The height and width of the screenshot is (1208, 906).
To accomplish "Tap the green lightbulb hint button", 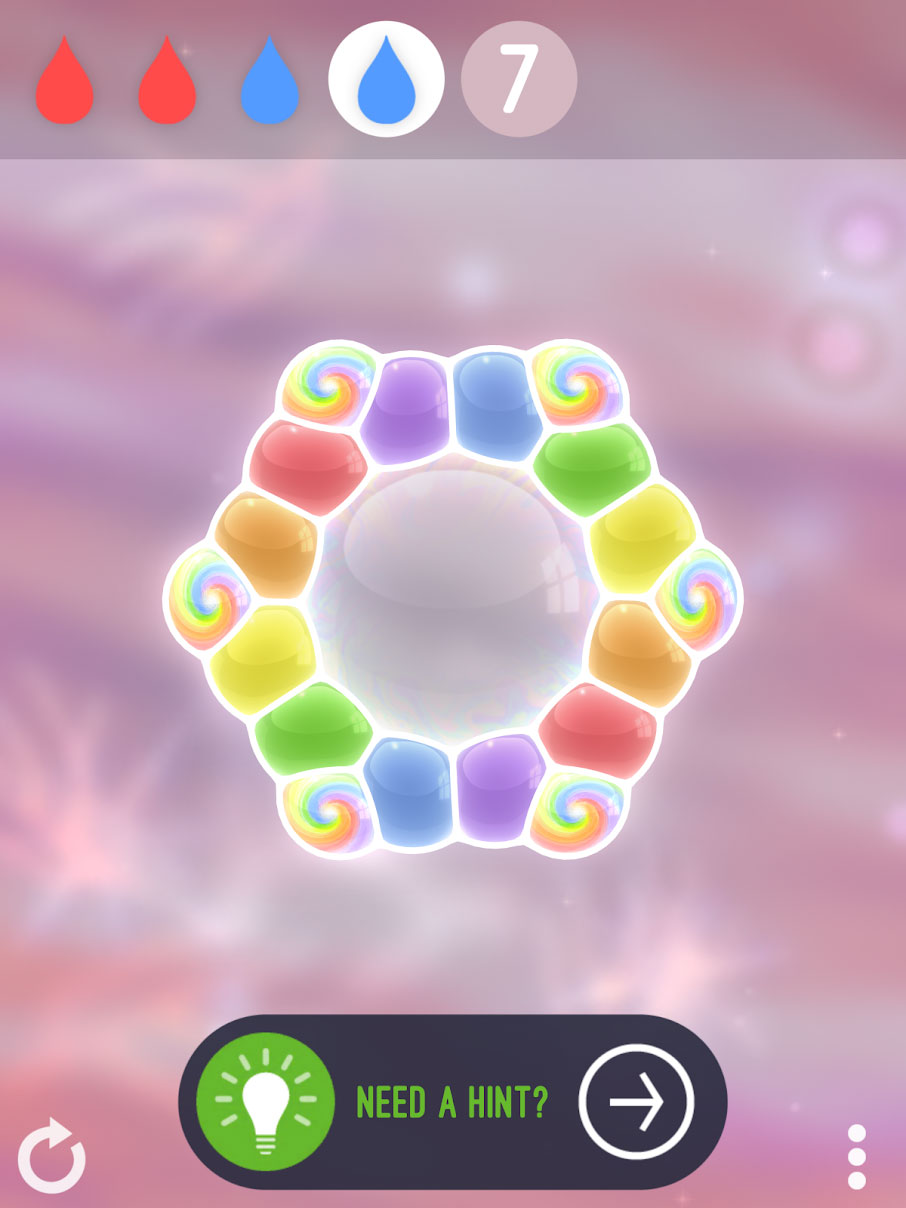I will [266, 1102].
